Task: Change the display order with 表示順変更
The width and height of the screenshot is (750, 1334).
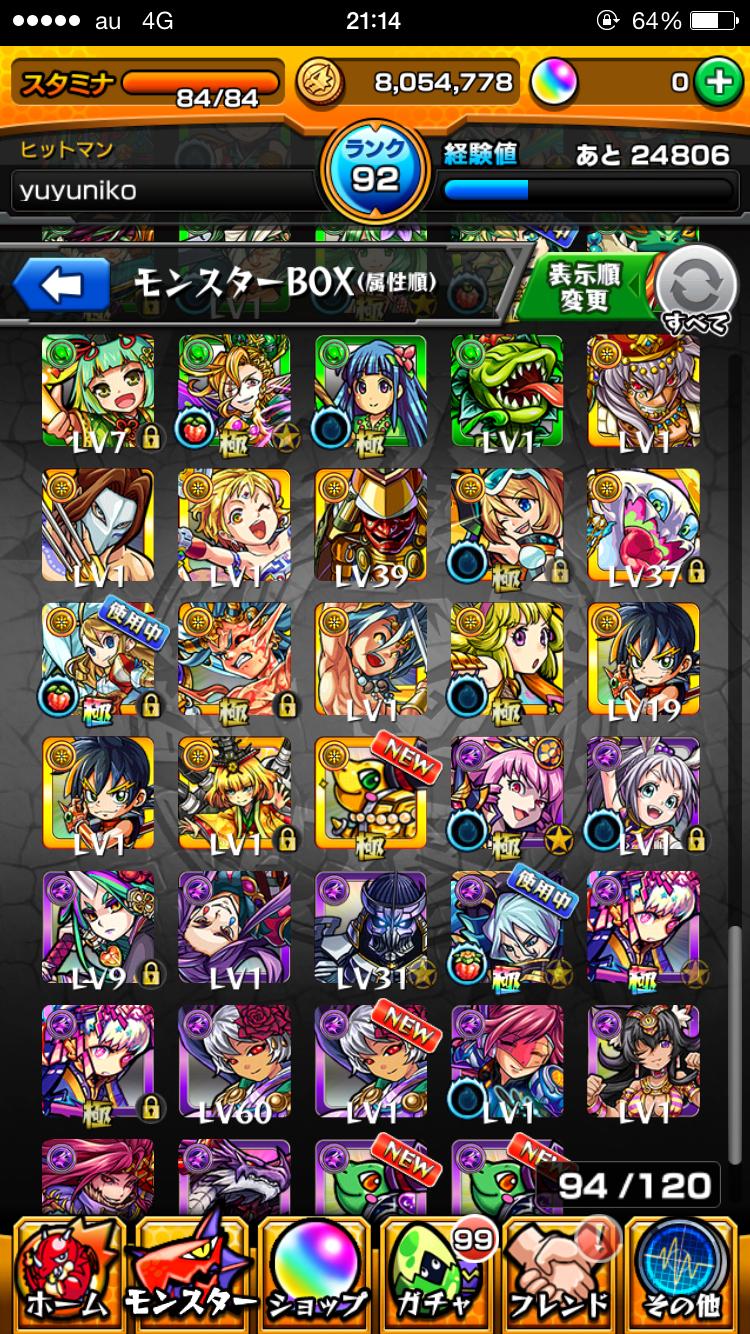Action: coord(585,288)
